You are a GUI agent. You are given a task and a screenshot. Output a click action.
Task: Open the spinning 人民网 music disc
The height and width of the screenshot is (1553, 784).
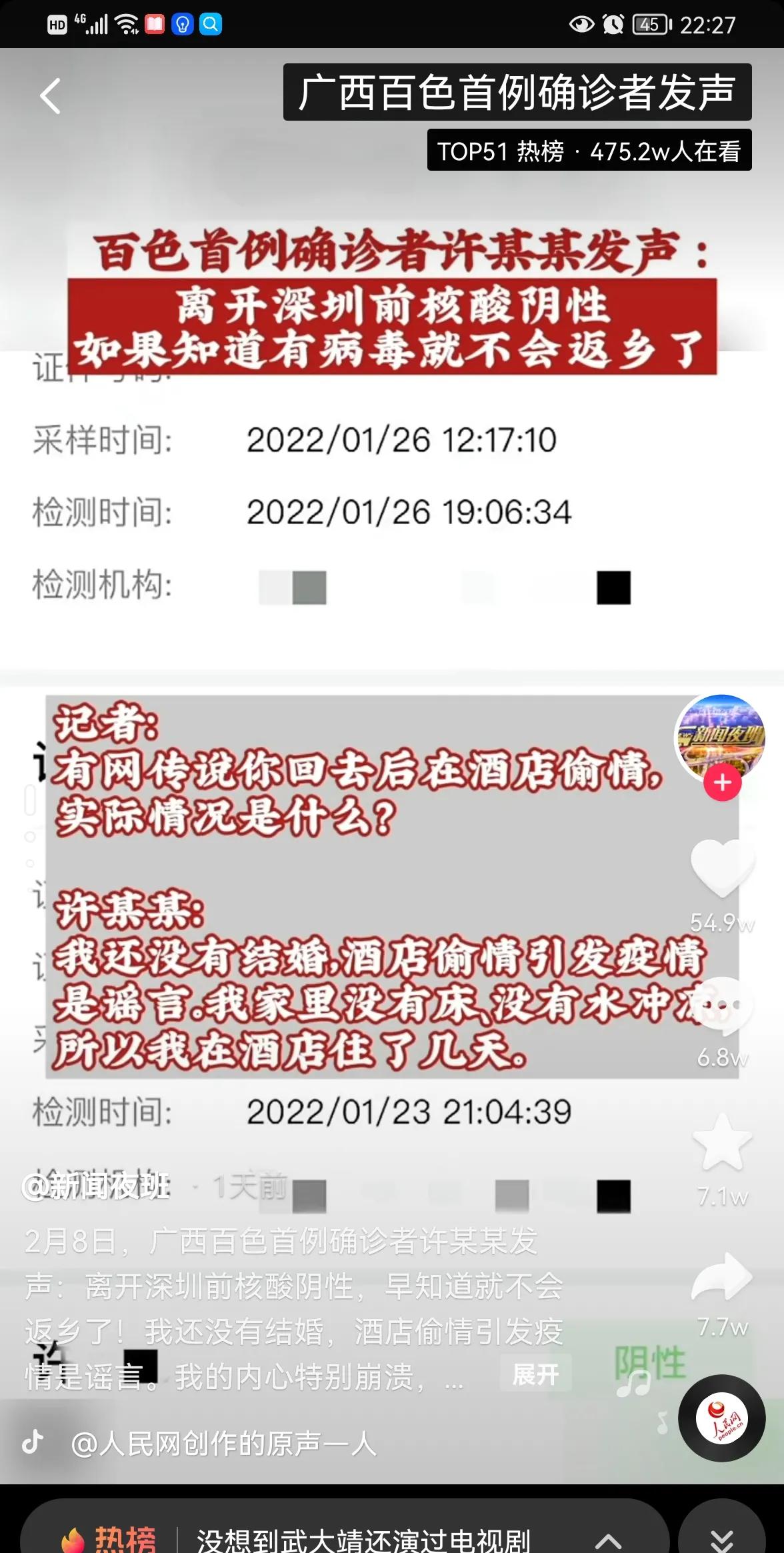(x=721, y=1418)
